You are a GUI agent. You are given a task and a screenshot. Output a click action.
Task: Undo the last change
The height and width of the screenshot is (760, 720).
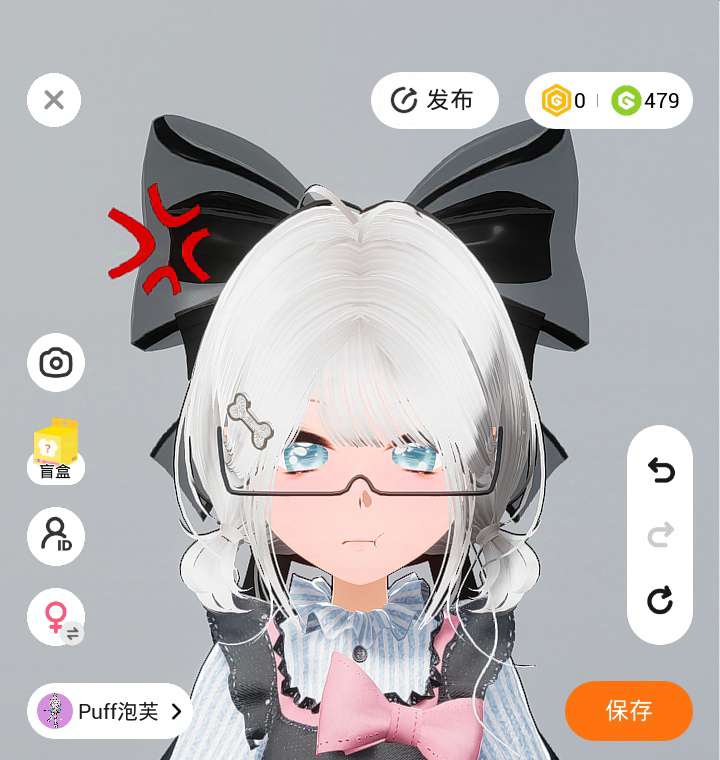(x=660, y=470)
